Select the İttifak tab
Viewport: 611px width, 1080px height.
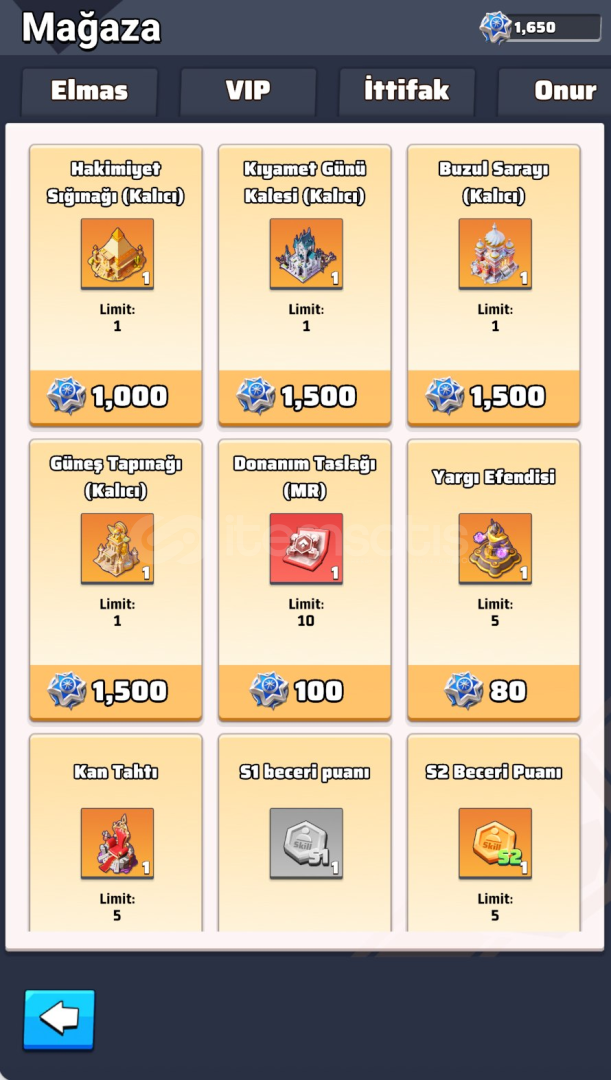pos(406,92)
